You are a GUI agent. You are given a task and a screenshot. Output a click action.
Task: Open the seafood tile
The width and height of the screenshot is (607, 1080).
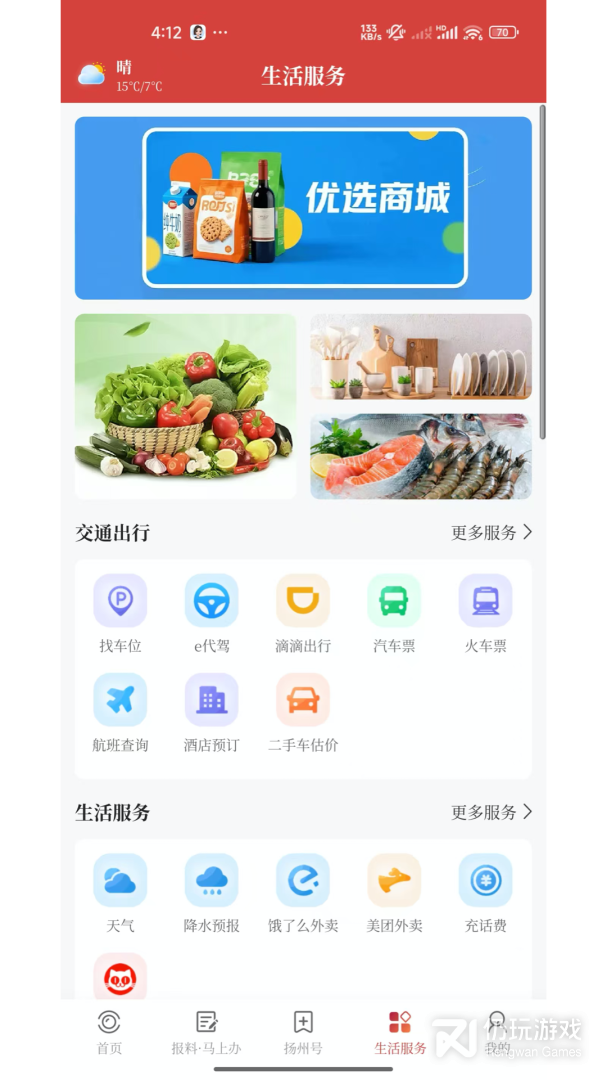click(x=420, y=456)
